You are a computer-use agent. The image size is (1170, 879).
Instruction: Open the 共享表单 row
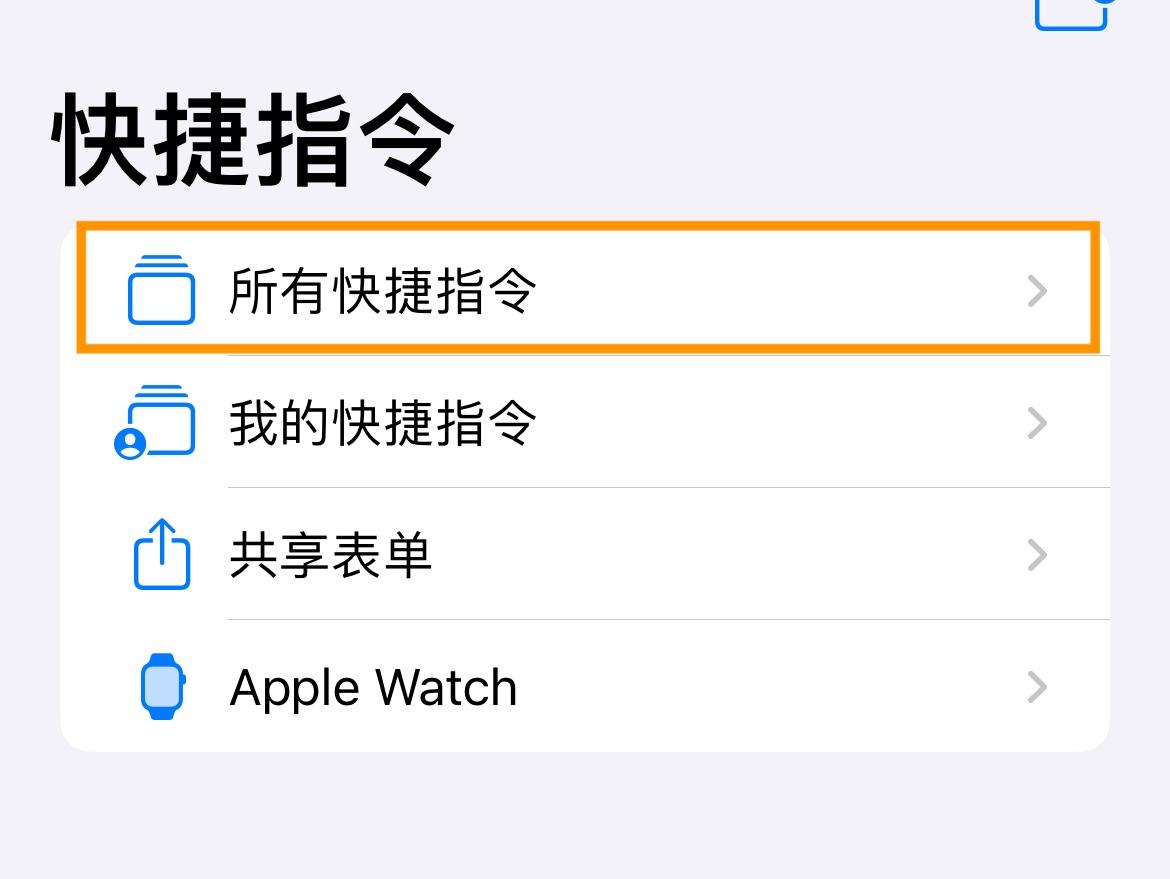585,555
